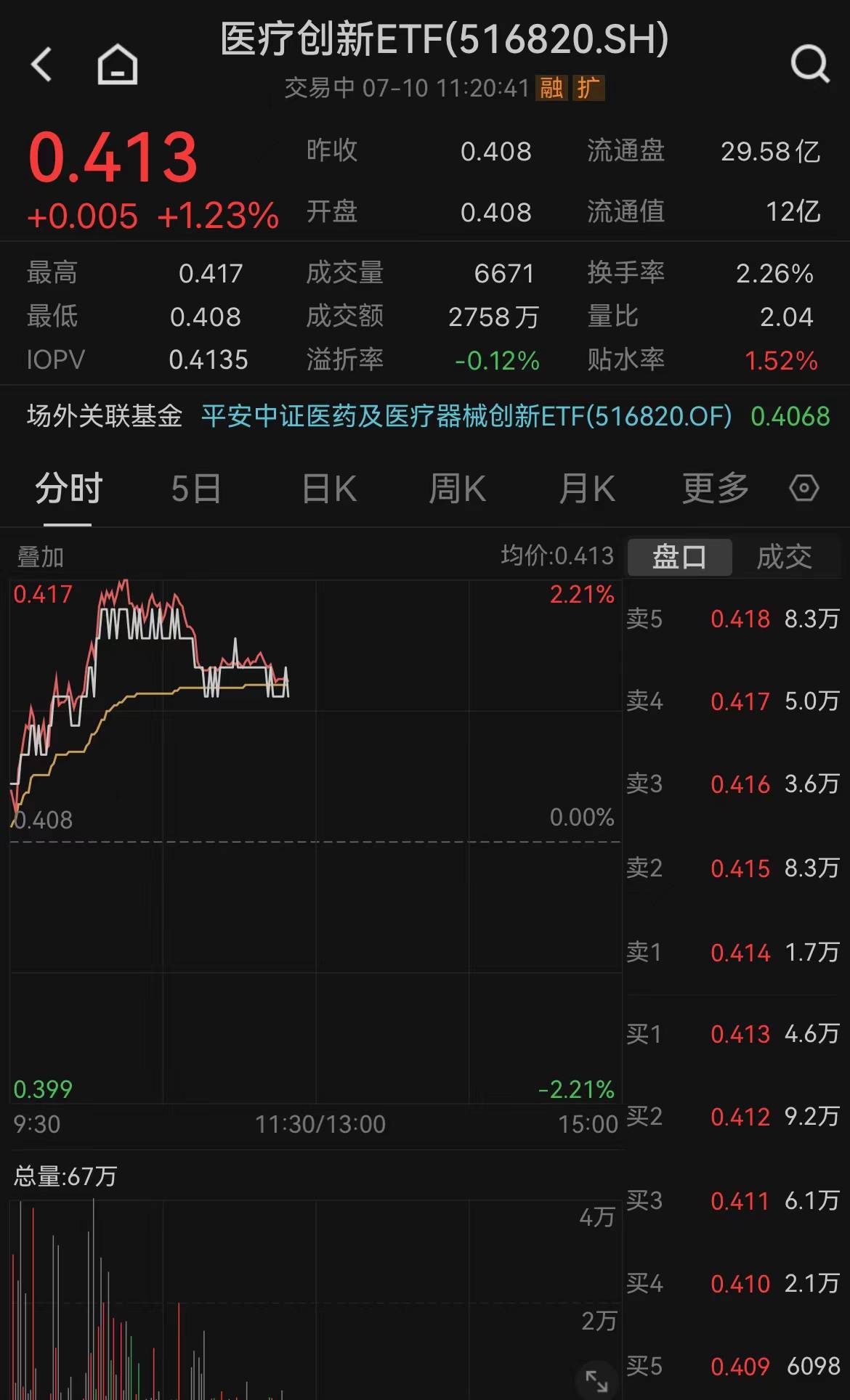Tap 买1 price 0.413 row
The width and height of the screenshot is (850, 1400).
pos(740,1033)
